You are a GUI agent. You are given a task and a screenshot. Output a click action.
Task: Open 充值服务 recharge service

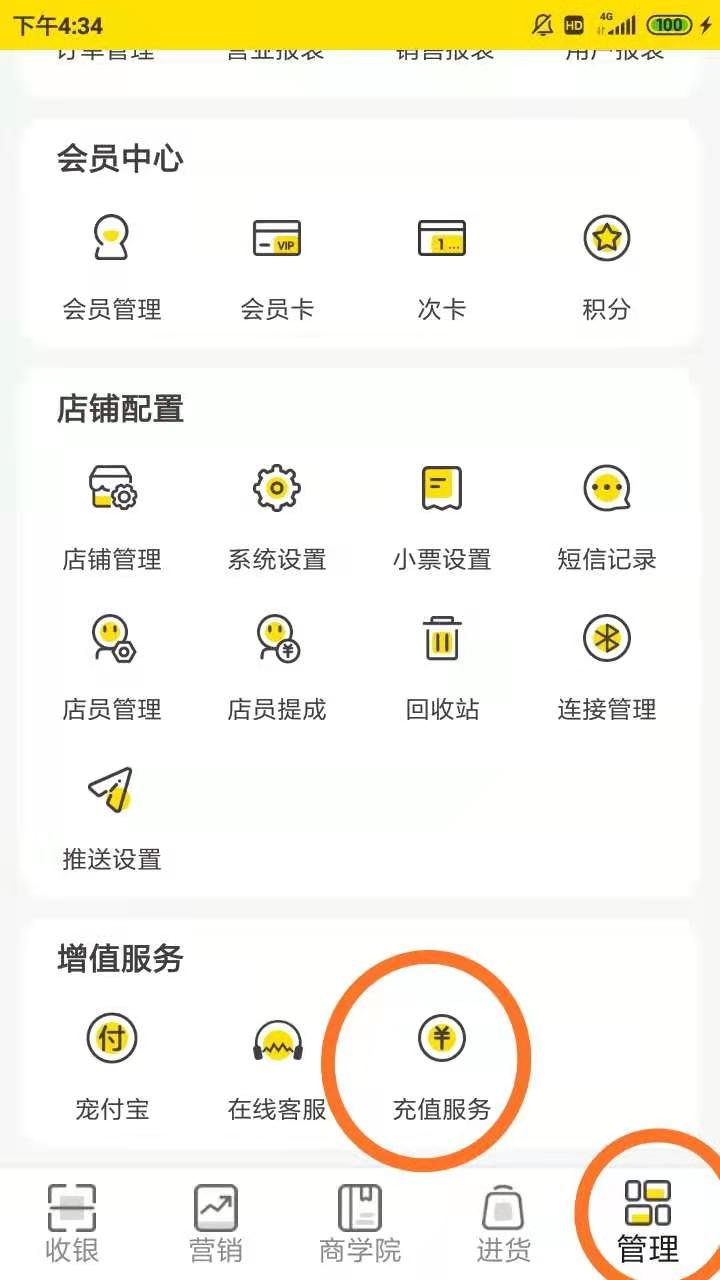442,1067
